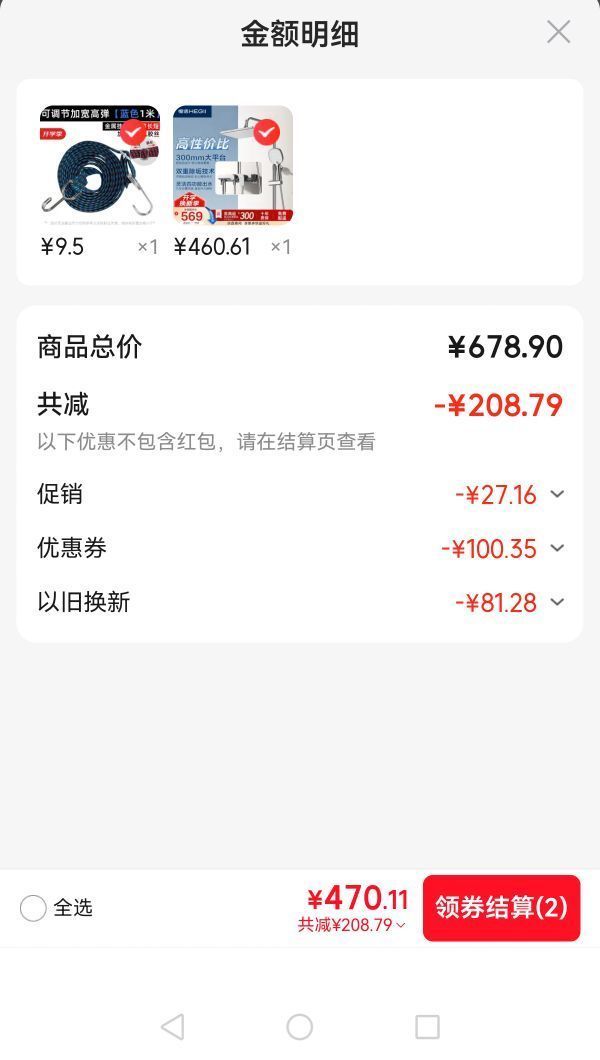Check the 全选 select-all circle
The image size is (600, 1060).
[x=33, y=908]
